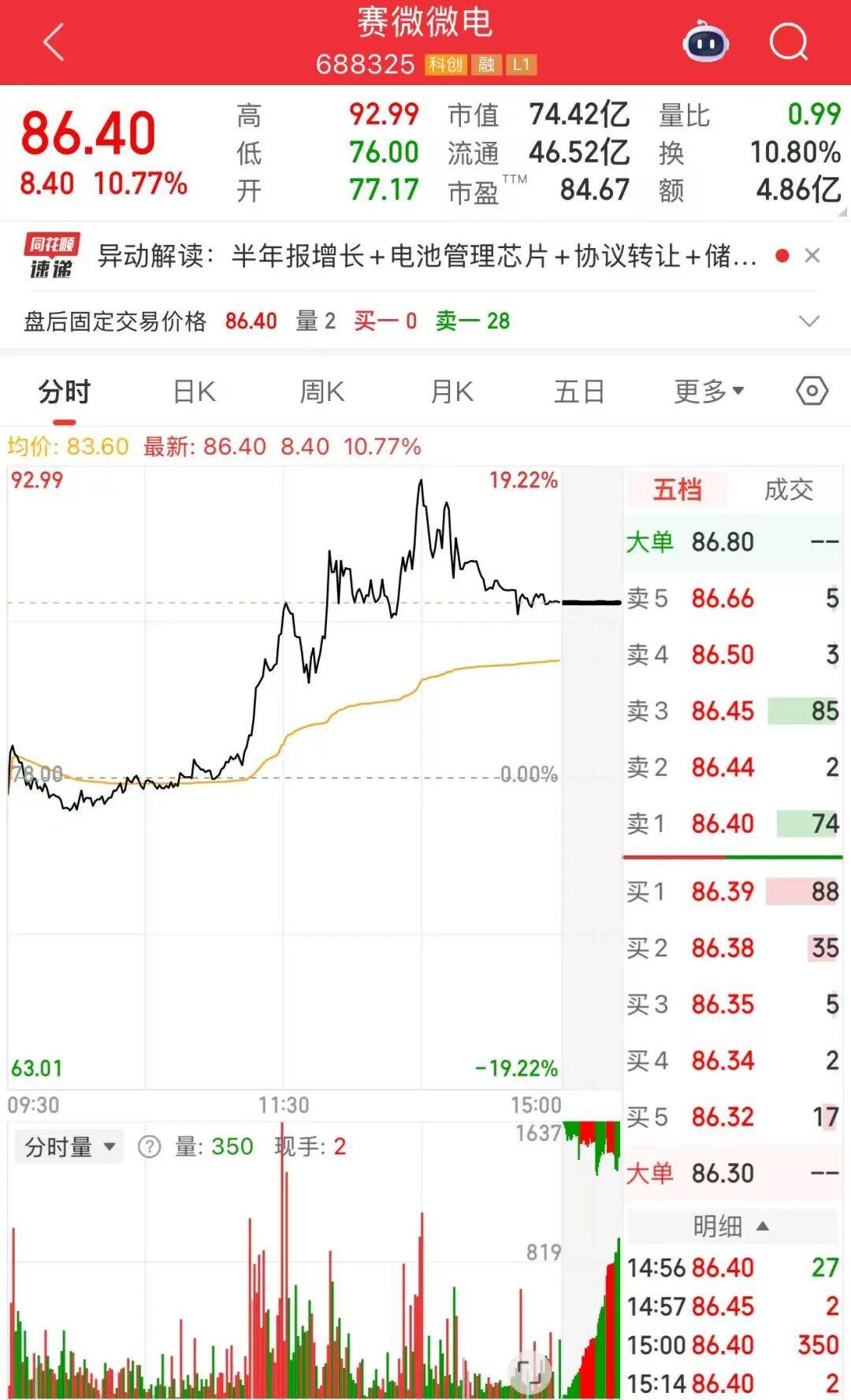
Task: Switch to the 五日 tab
Action: click(581, 391)
